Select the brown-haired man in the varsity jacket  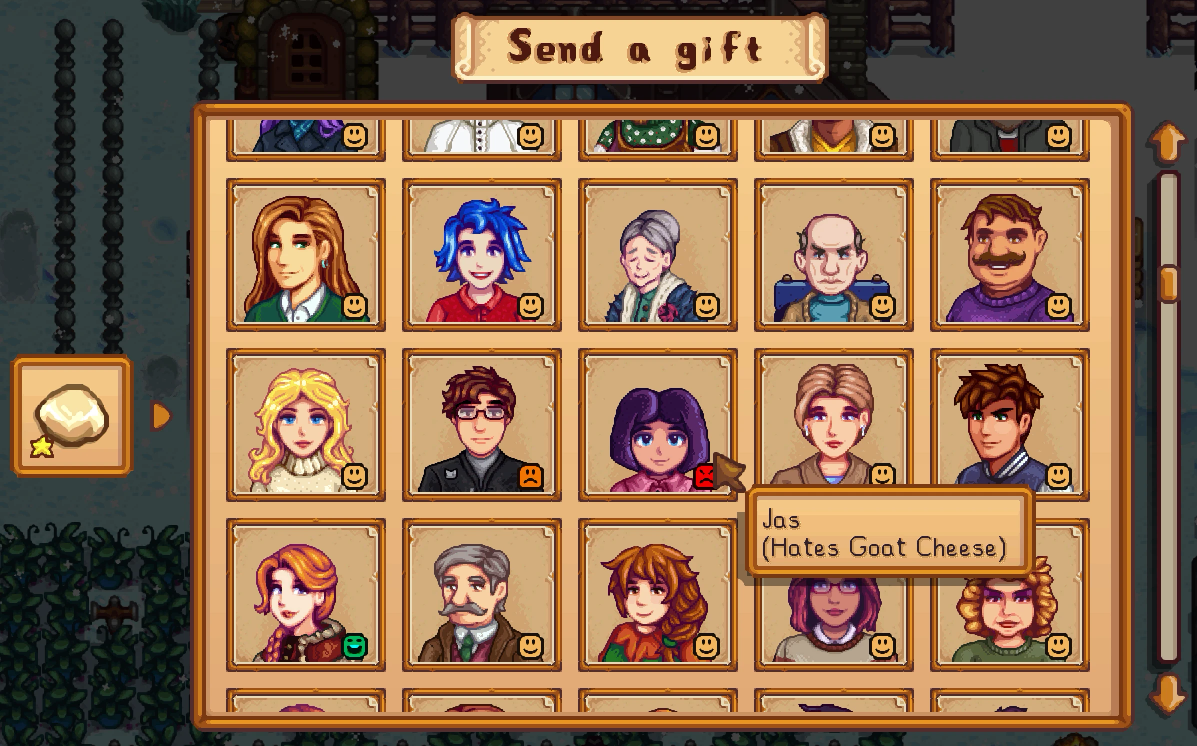[x=1009, y=425]
